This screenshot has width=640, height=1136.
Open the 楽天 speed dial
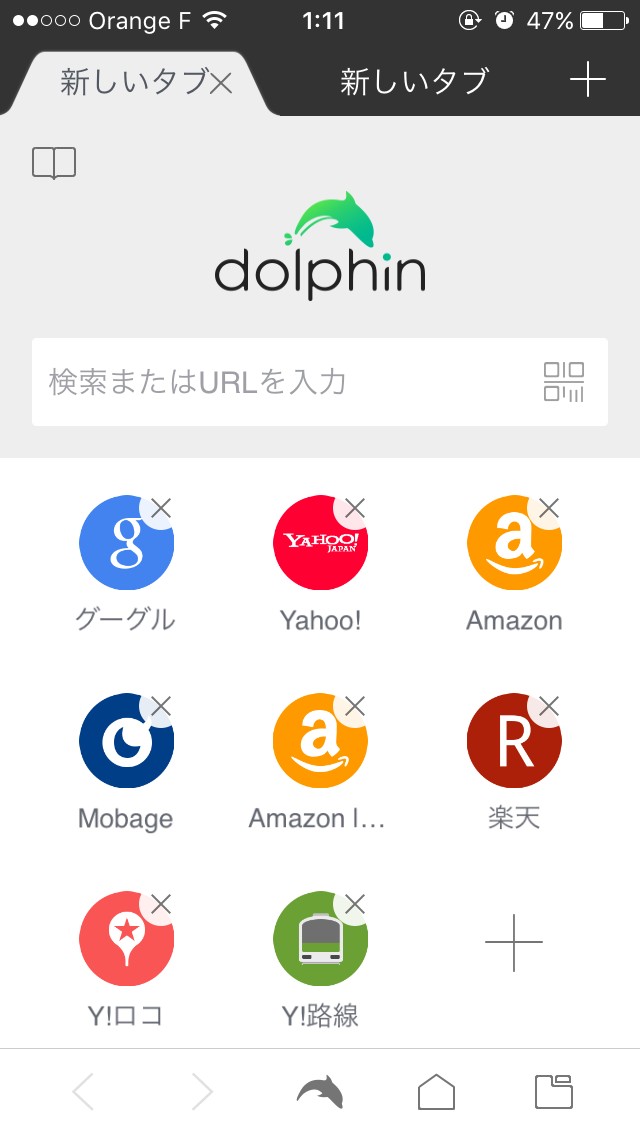click(x=514, y=741)
